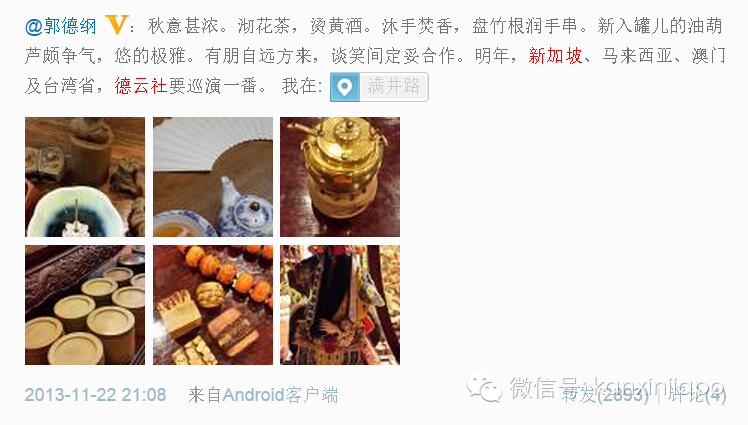View the tea cup and incense photo
This screenshot has width=748, height=425.
pyautogui.click(x=85, y=177)
